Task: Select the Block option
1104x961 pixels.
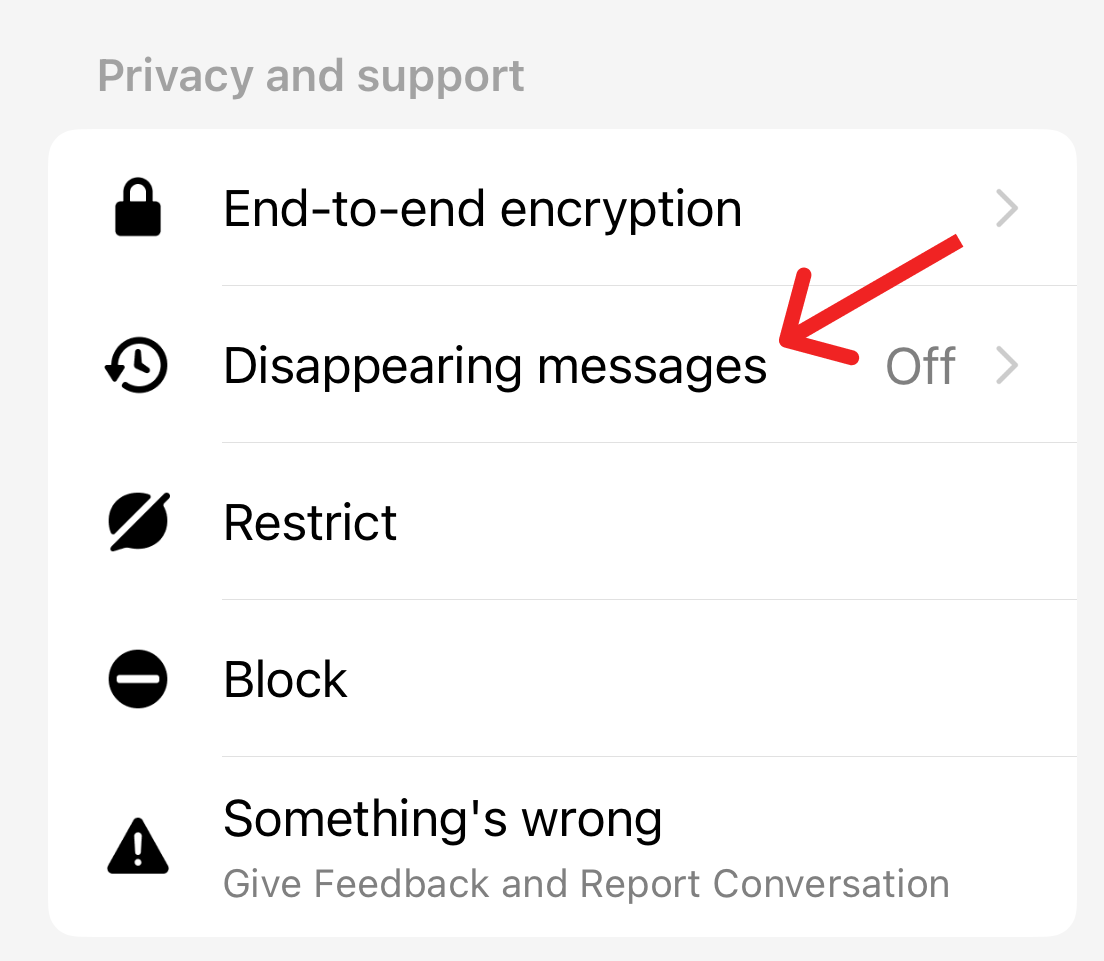Action: tap(286, 680)
